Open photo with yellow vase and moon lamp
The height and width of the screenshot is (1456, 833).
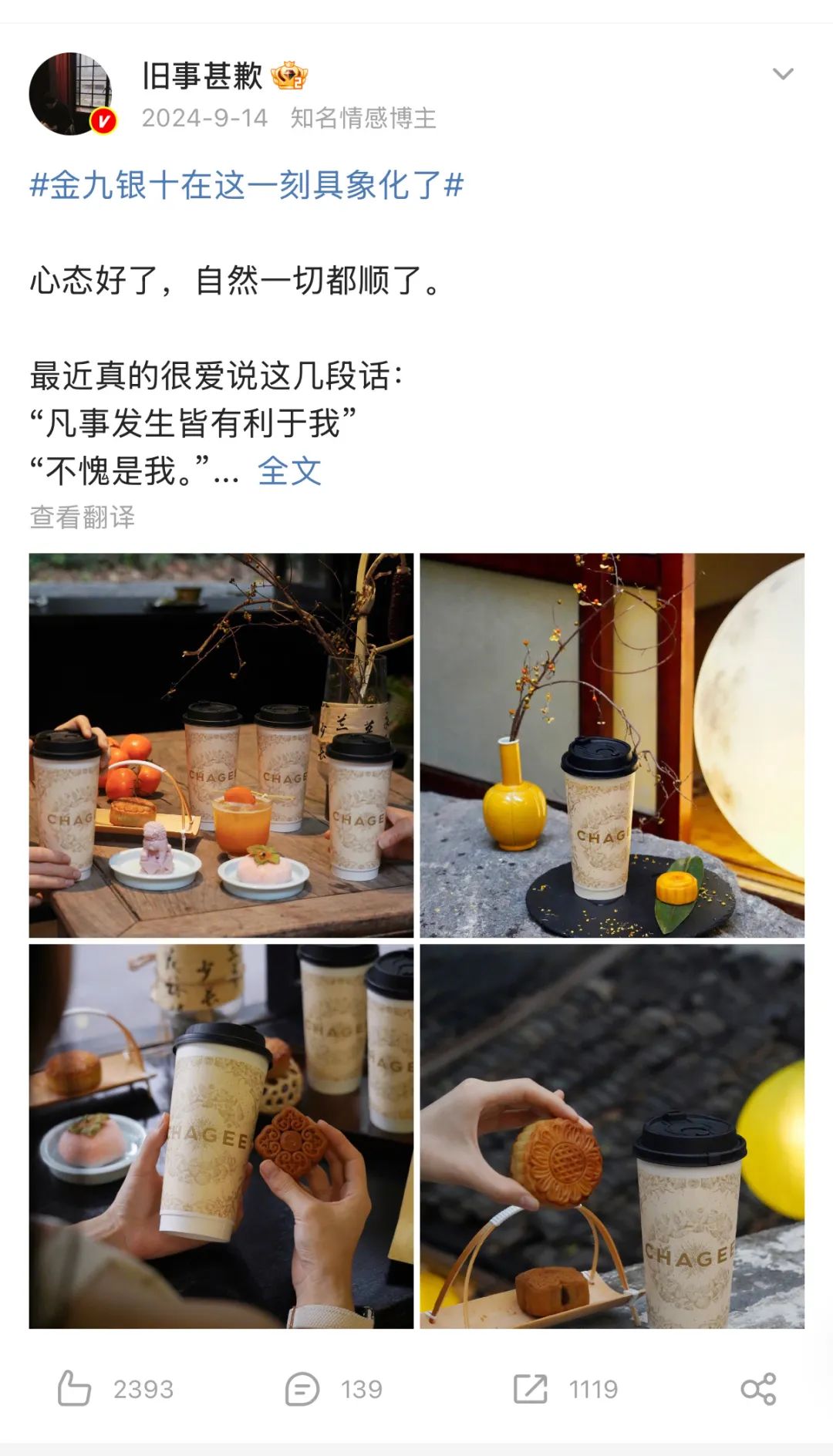(x=612, y=745)
